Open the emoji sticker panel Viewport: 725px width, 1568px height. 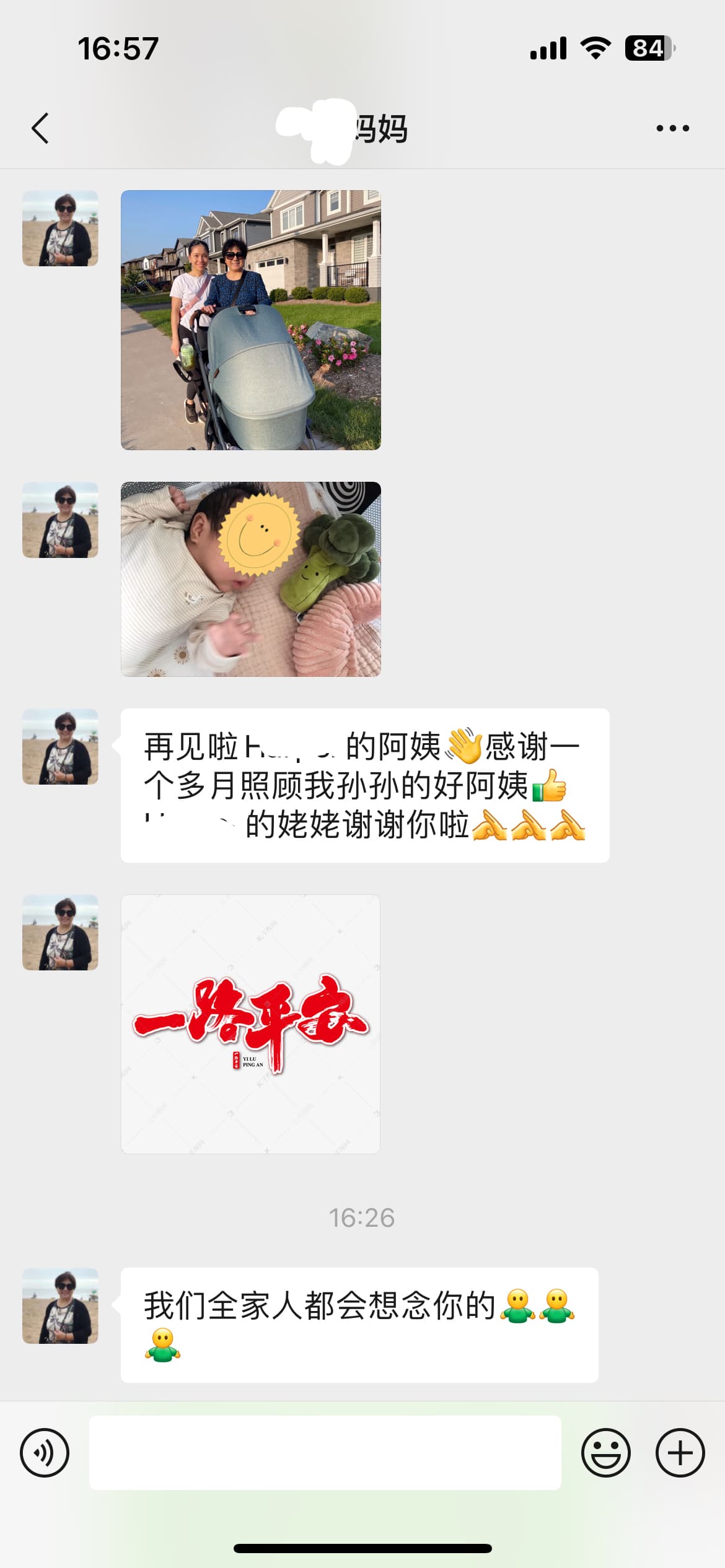tap(605, 1452)
